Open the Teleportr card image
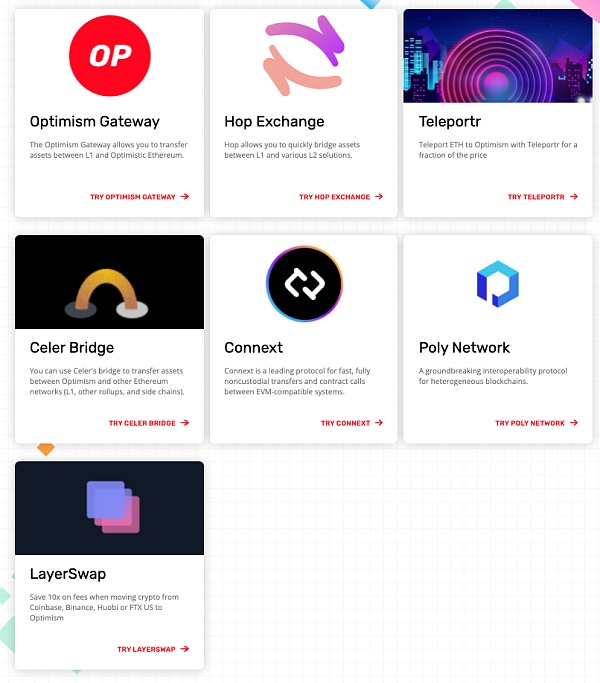This screenshot has width=600, height=683. coord(497,56)
